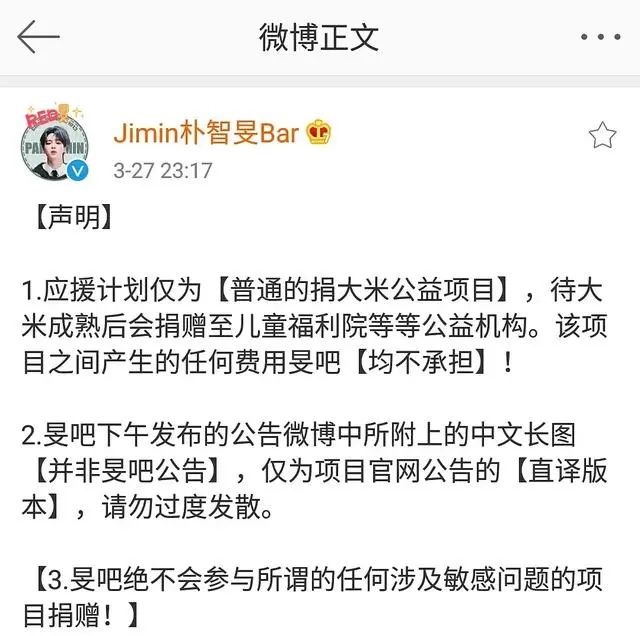The image size is (640, 636).
Task: Open Jimin朴智旻Bar profile avatar
Action: (56, 143)
